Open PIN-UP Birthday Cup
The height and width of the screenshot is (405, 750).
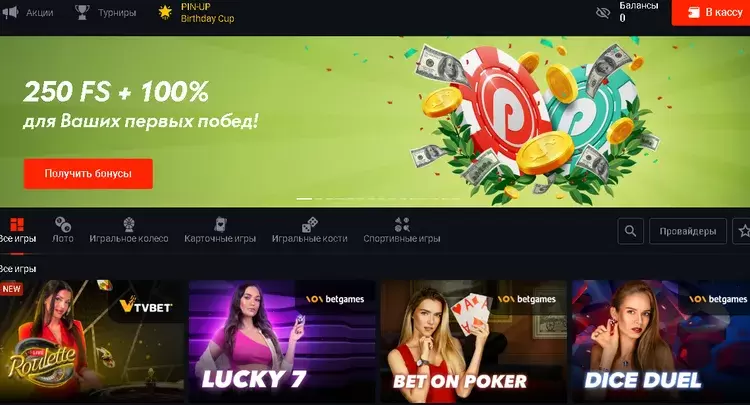point(193,13)
